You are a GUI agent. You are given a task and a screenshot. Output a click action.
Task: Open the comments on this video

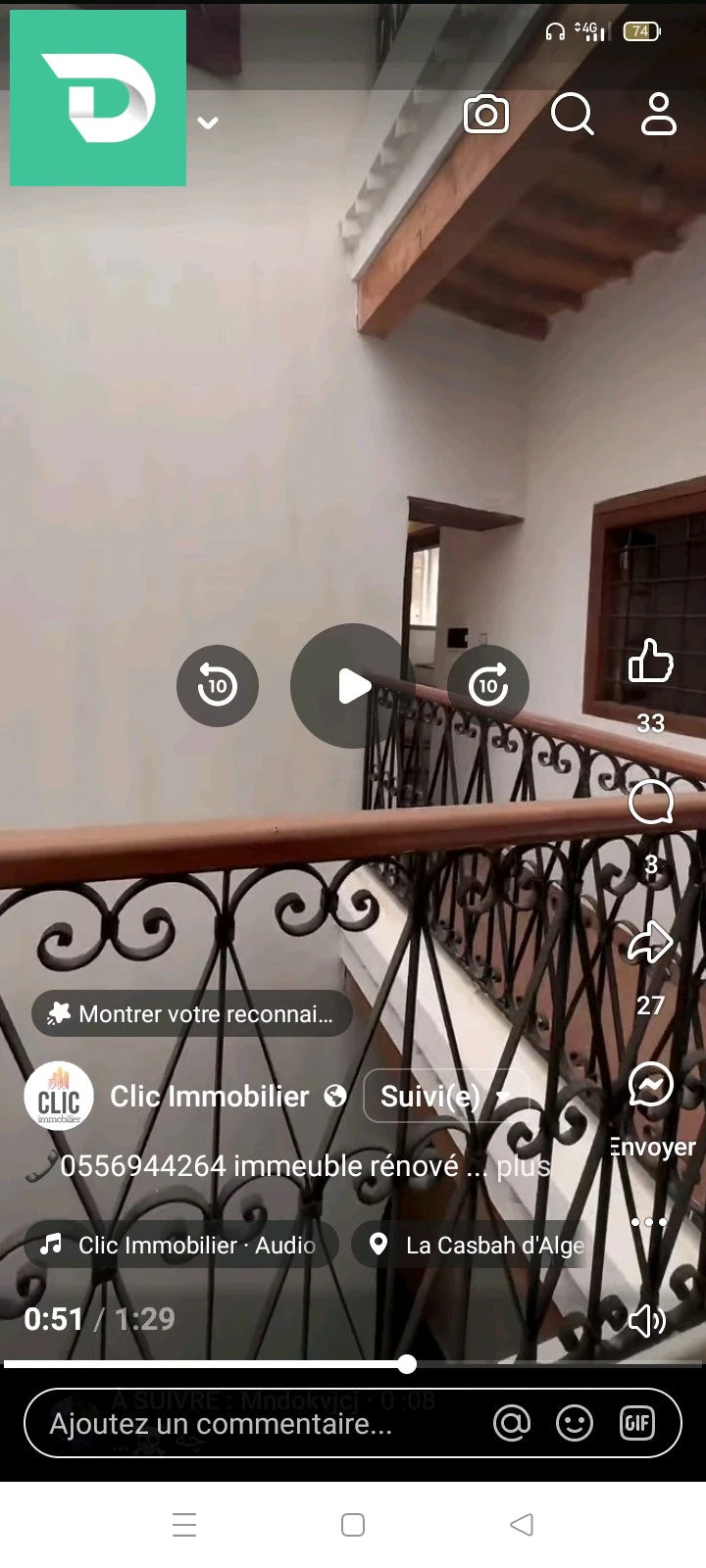click(x=650, y=806)
